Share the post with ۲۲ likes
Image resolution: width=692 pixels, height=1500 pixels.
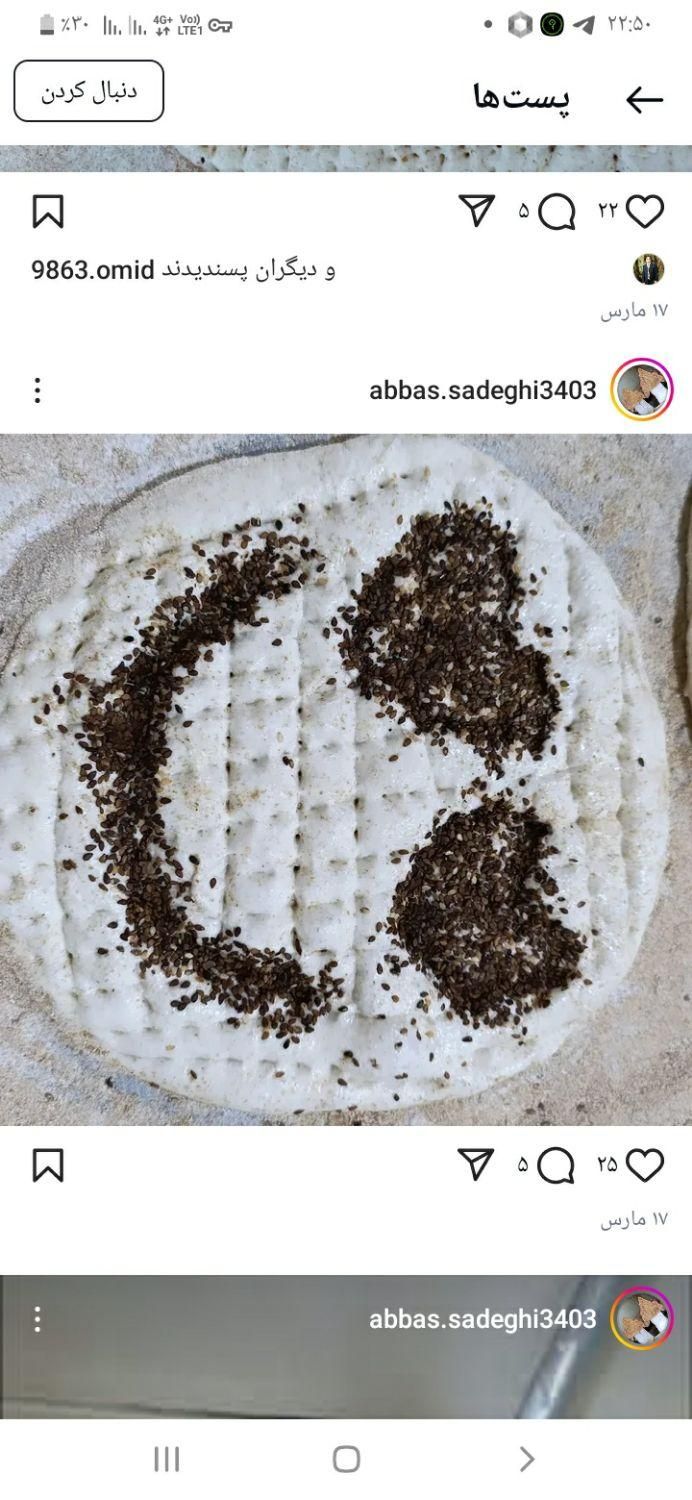(476, 210)
